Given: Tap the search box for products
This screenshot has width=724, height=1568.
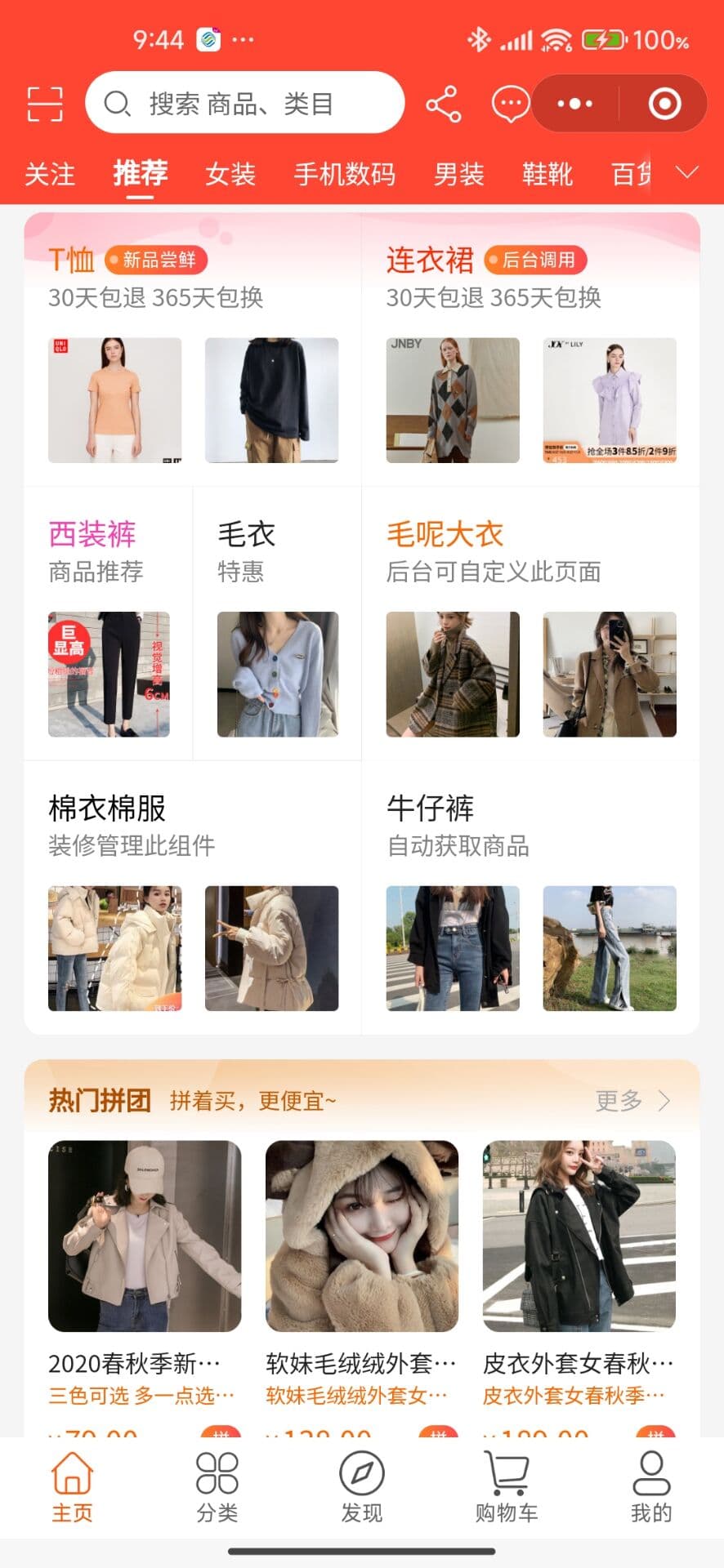Looking at the screenshot, I should (245, 104).
